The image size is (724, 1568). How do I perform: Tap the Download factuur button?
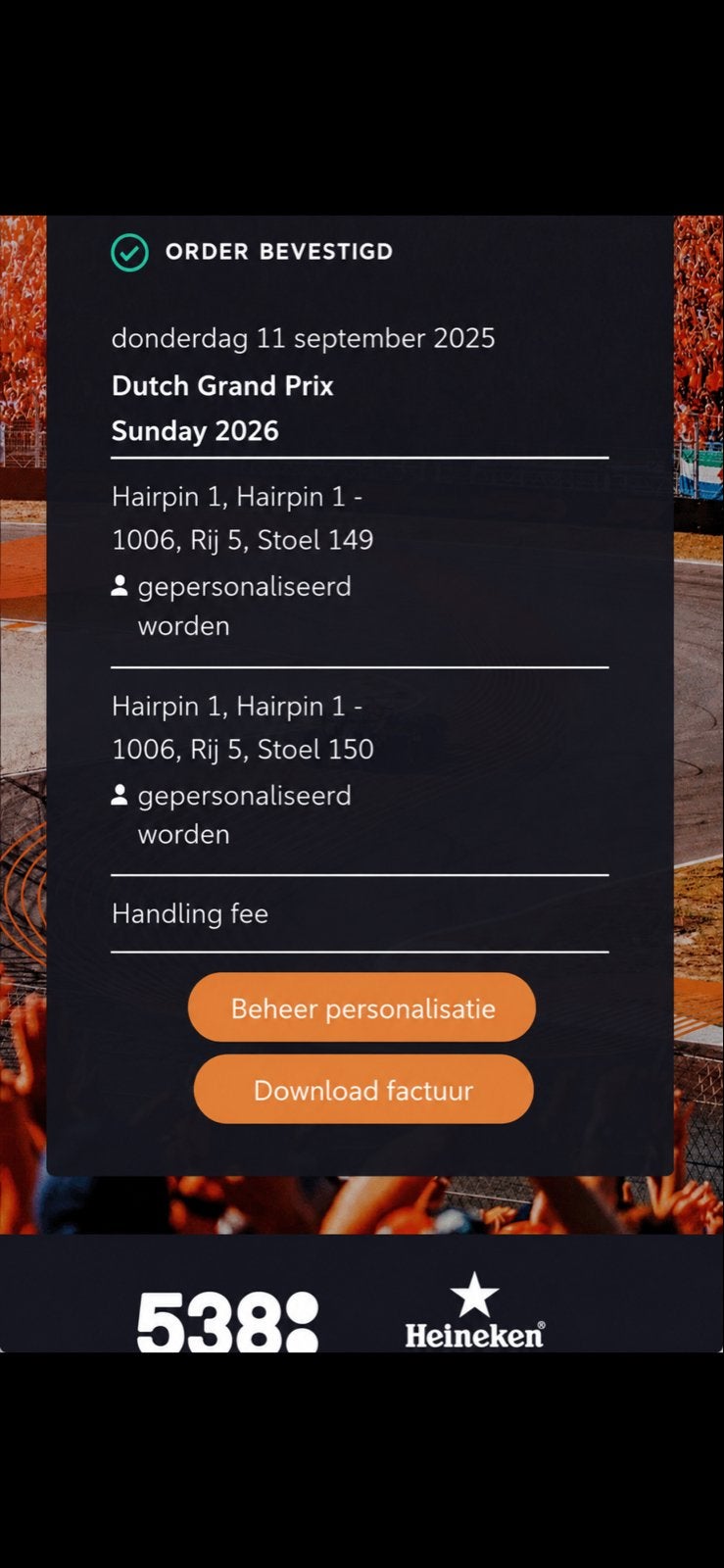(363, 1090)
